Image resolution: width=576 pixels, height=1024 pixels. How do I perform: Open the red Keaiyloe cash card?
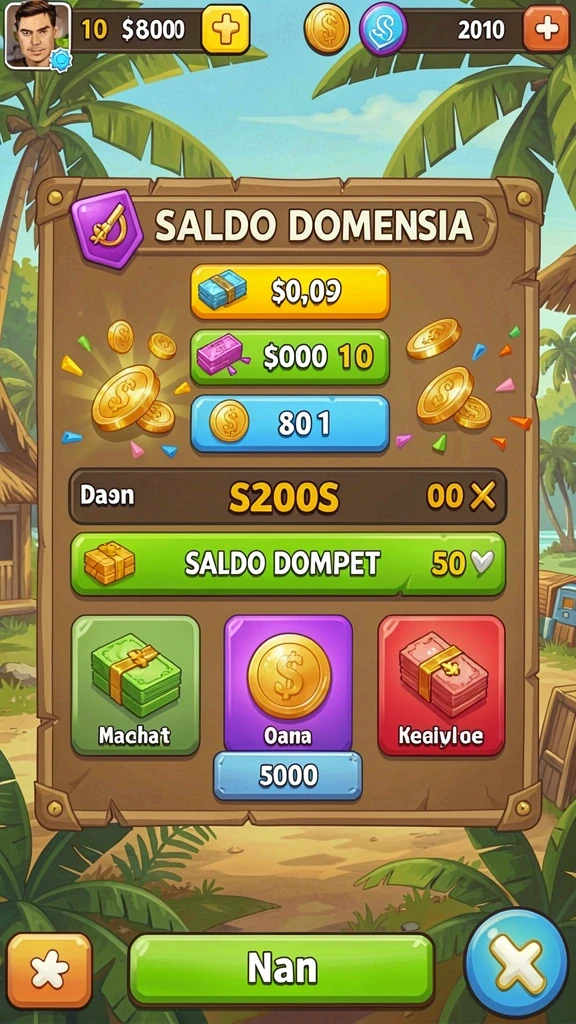coord(441,685)
